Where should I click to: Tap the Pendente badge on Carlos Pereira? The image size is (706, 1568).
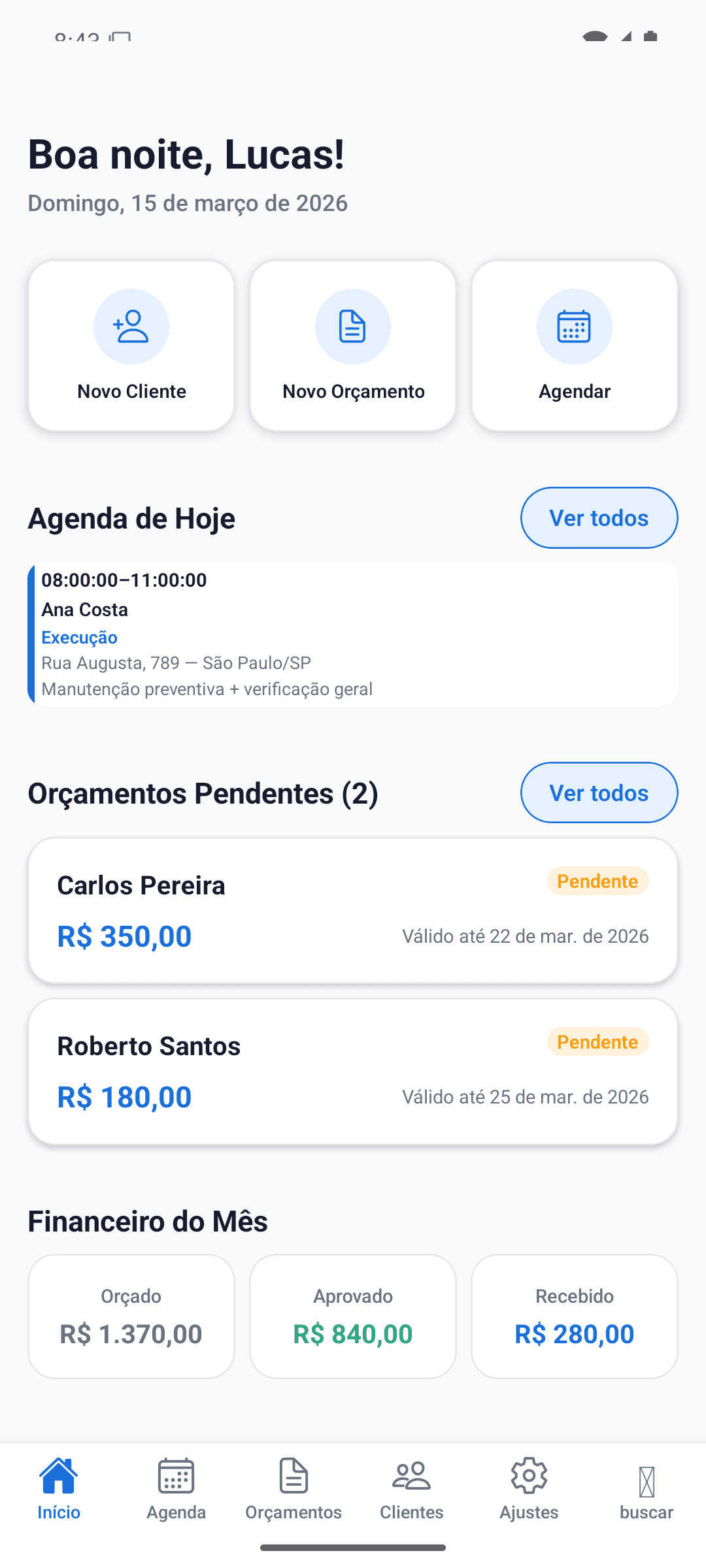[597, 881]
